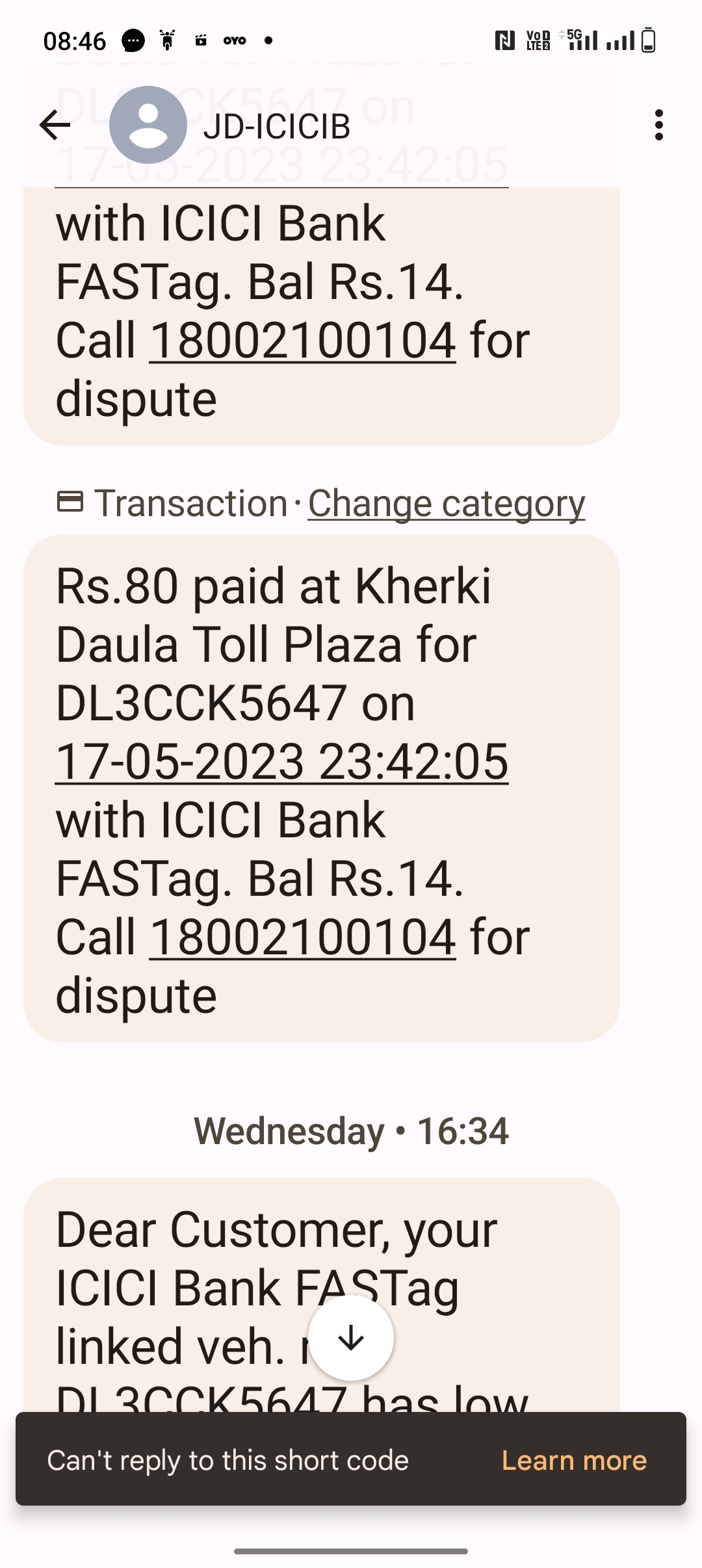This screenshot has height=1568, width=702.
Task: Go back using the arrow icon
Action: 55,125
